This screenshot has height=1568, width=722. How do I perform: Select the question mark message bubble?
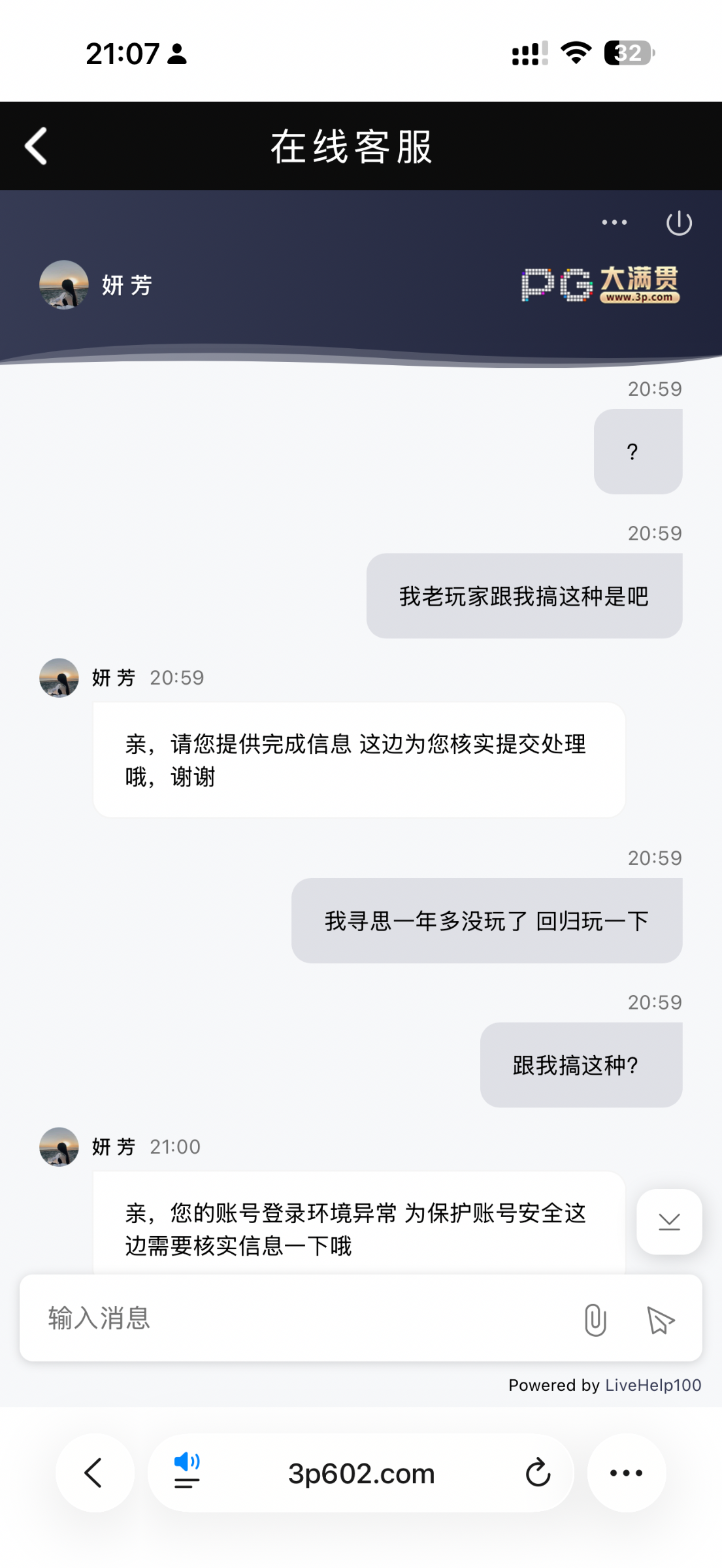(x=637, y=449)
